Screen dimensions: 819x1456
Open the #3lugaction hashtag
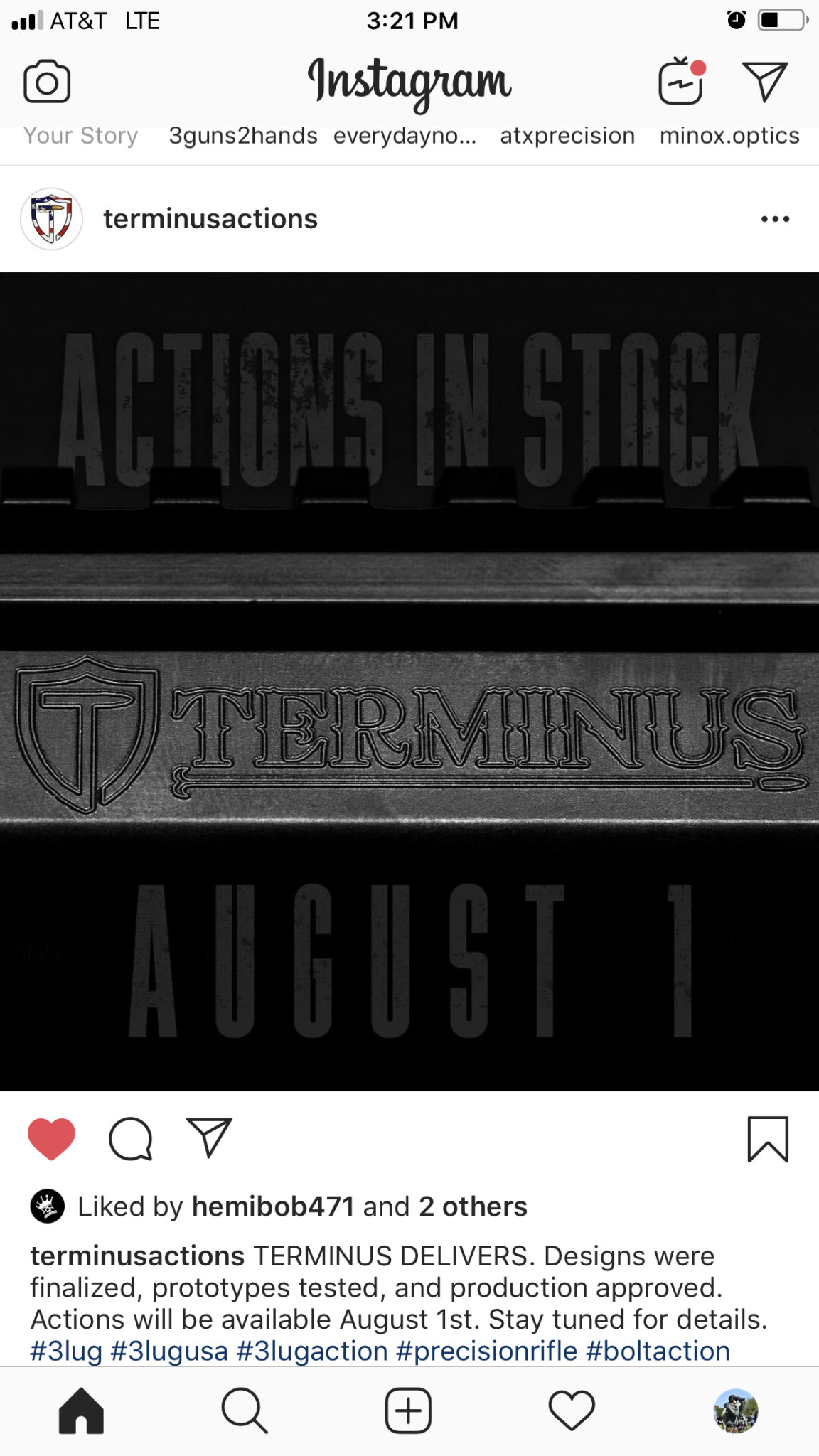pyautogui.click(x=311, y=1351)
